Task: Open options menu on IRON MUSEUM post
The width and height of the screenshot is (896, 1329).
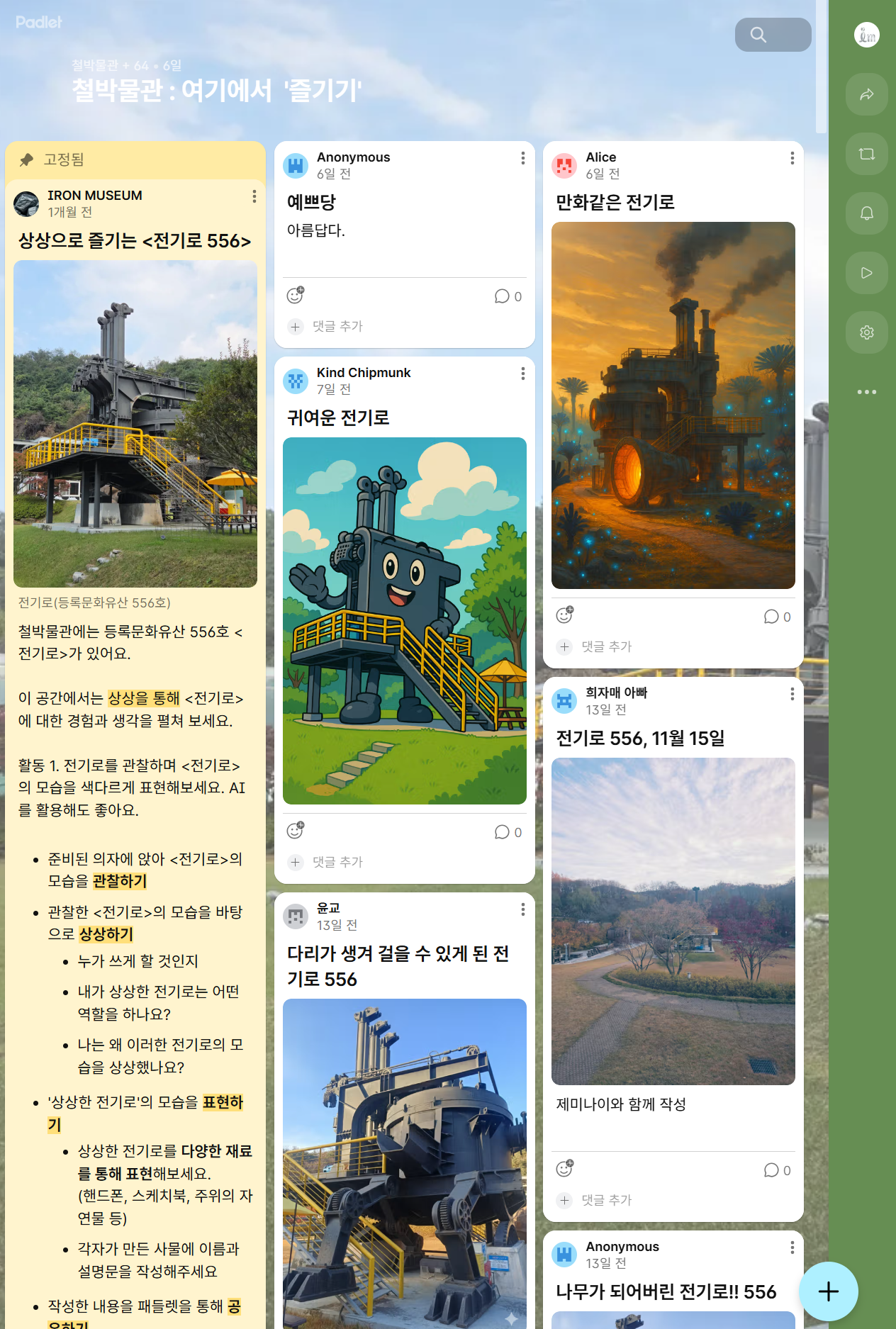Action: tap(254, 196)
